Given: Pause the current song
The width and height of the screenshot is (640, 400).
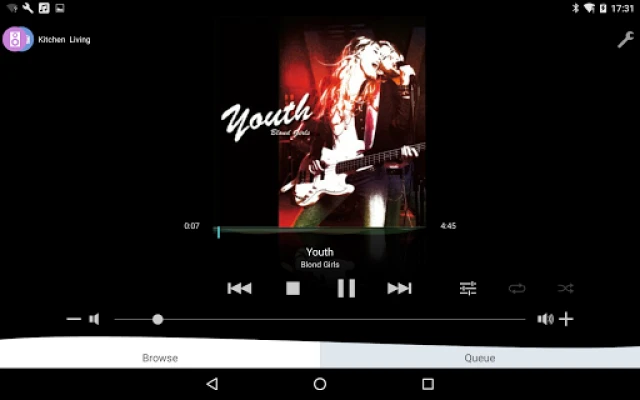Looking at the screenshot, I should point(346,289).
